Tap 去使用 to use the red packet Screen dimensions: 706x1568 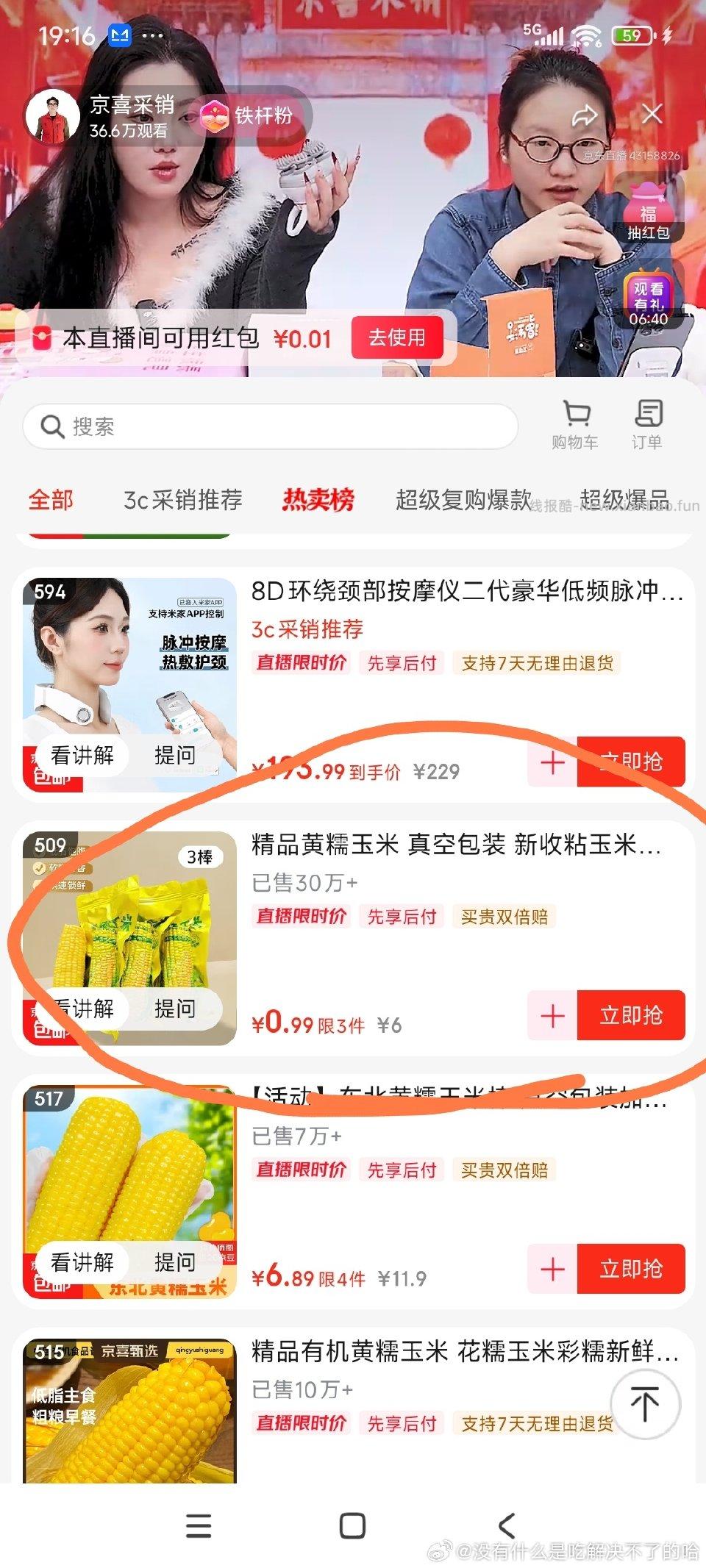coord(397,339)
